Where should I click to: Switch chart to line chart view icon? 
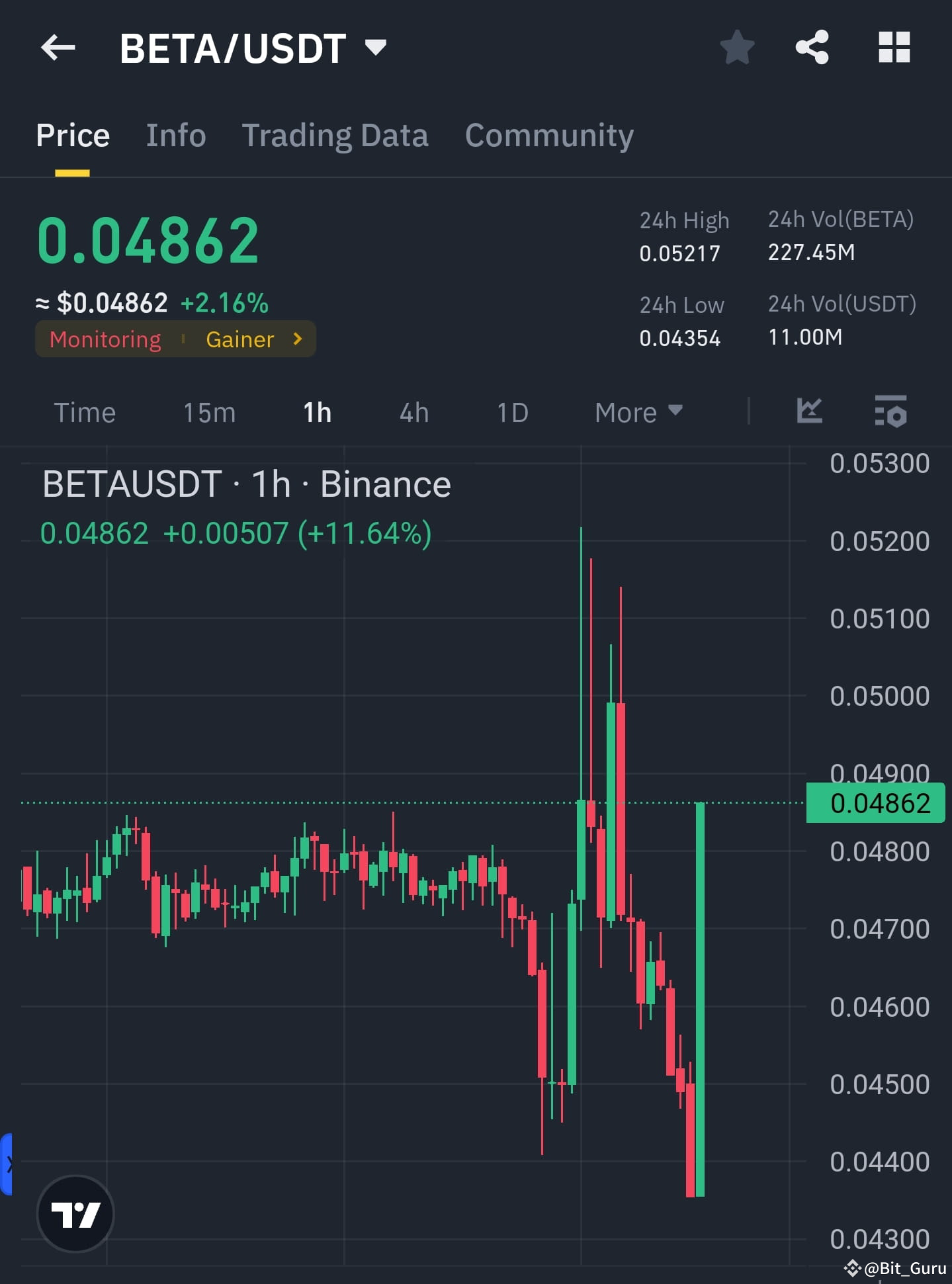click(x=809, y=411)
